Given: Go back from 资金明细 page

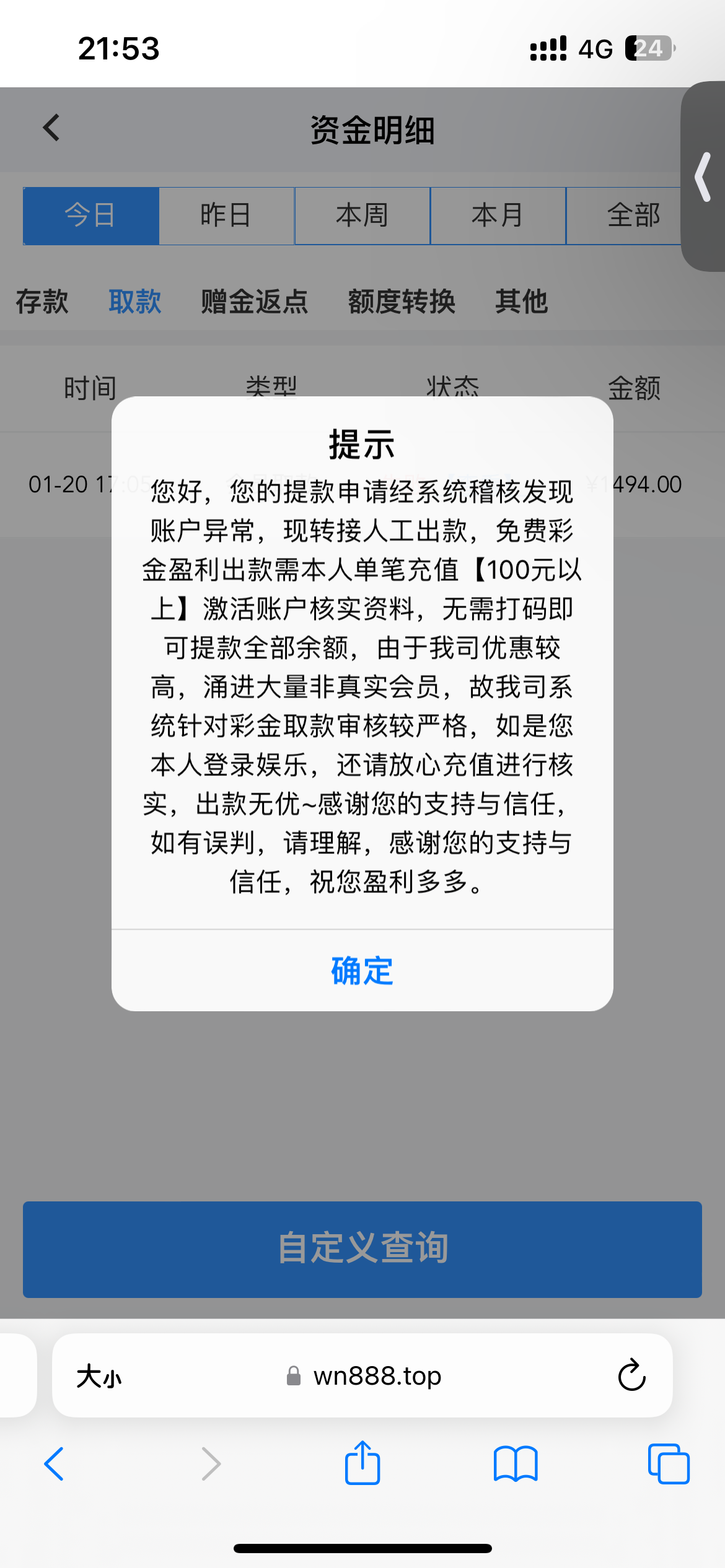Looking at the screenshot, I should click(51, 128).
